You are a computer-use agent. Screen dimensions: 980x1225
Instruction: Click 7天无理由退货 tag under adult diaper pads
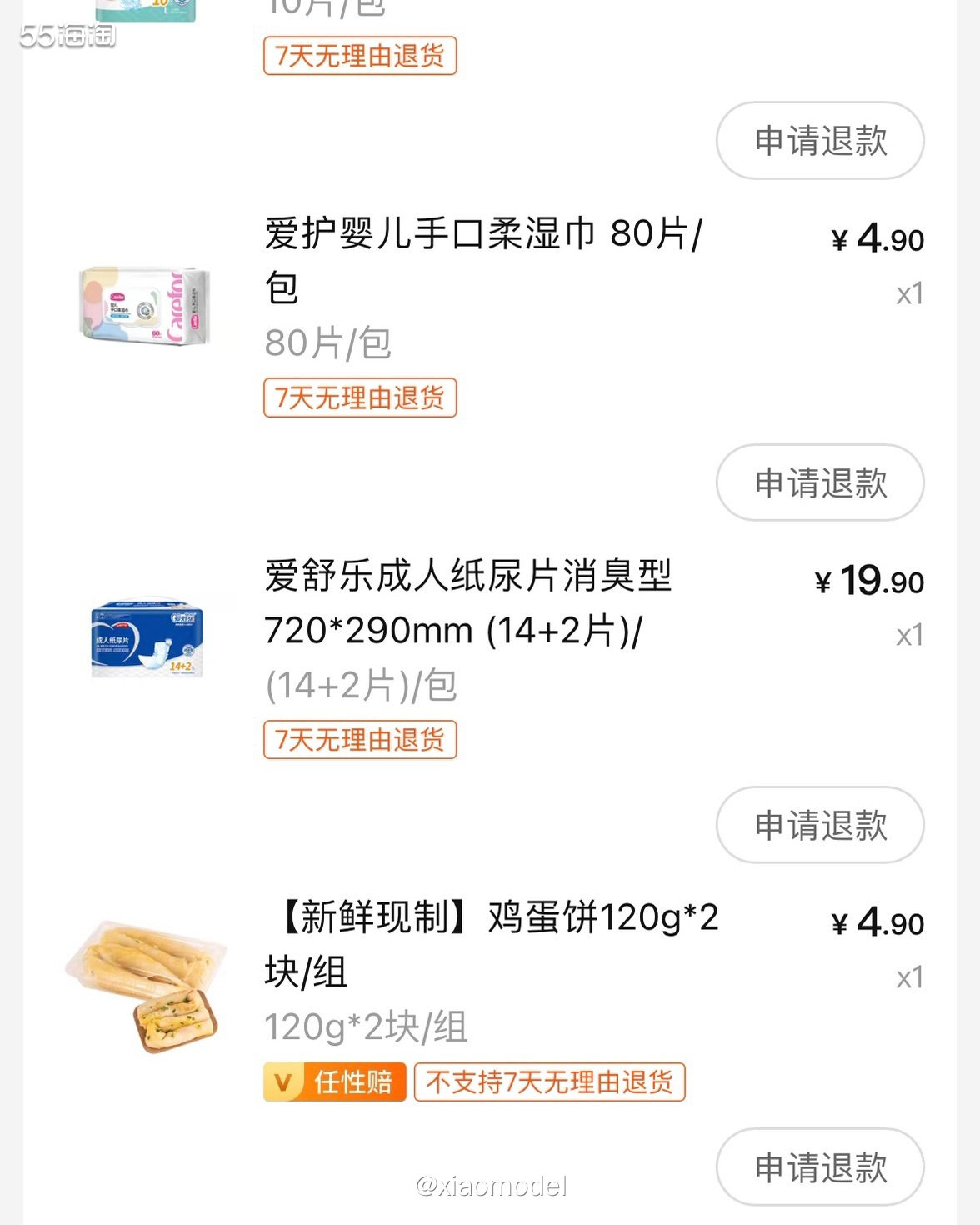click(x=361, y=738)
